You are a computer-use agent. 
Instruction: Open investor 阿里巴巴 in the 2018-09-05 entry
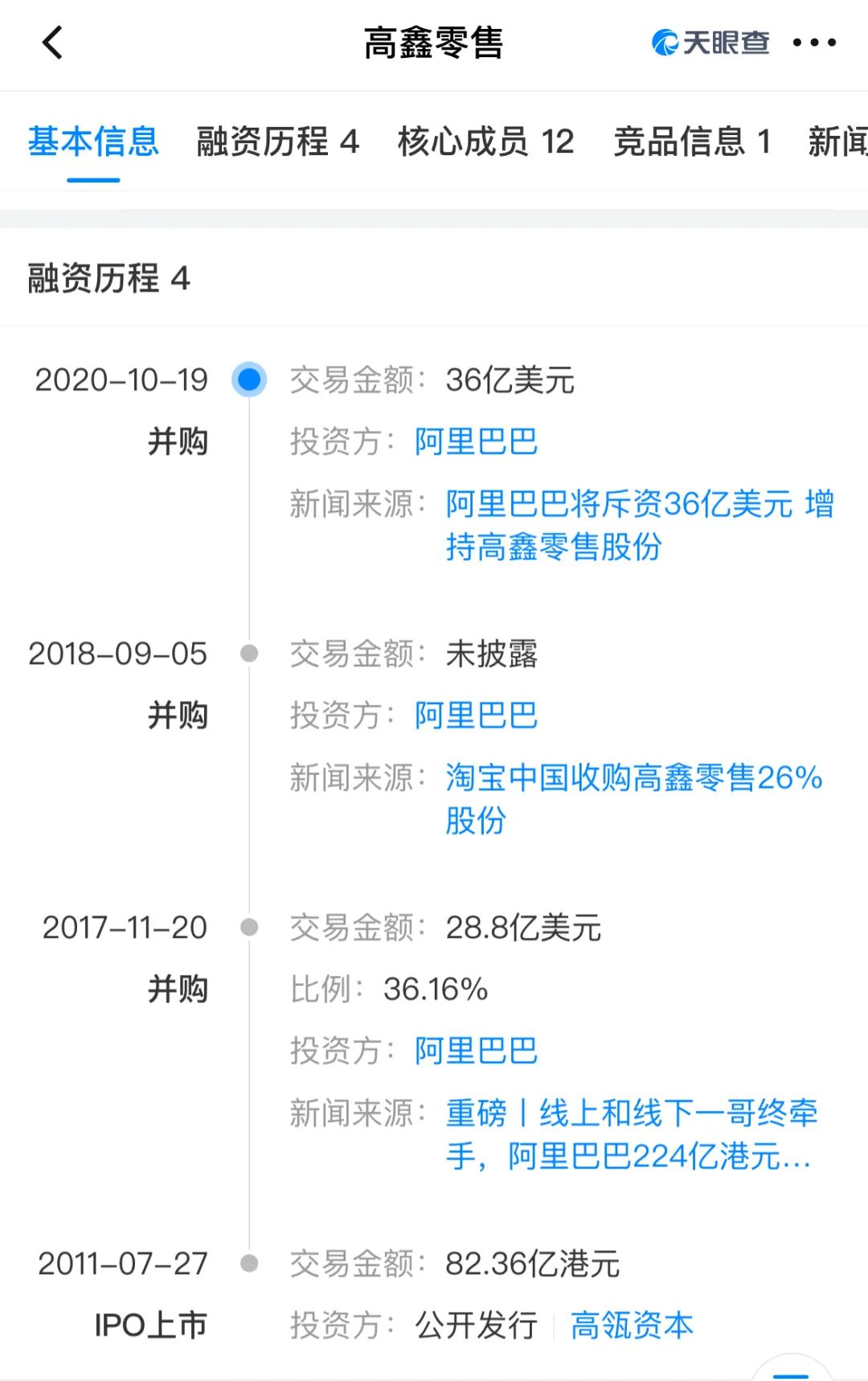pos(476,715)
